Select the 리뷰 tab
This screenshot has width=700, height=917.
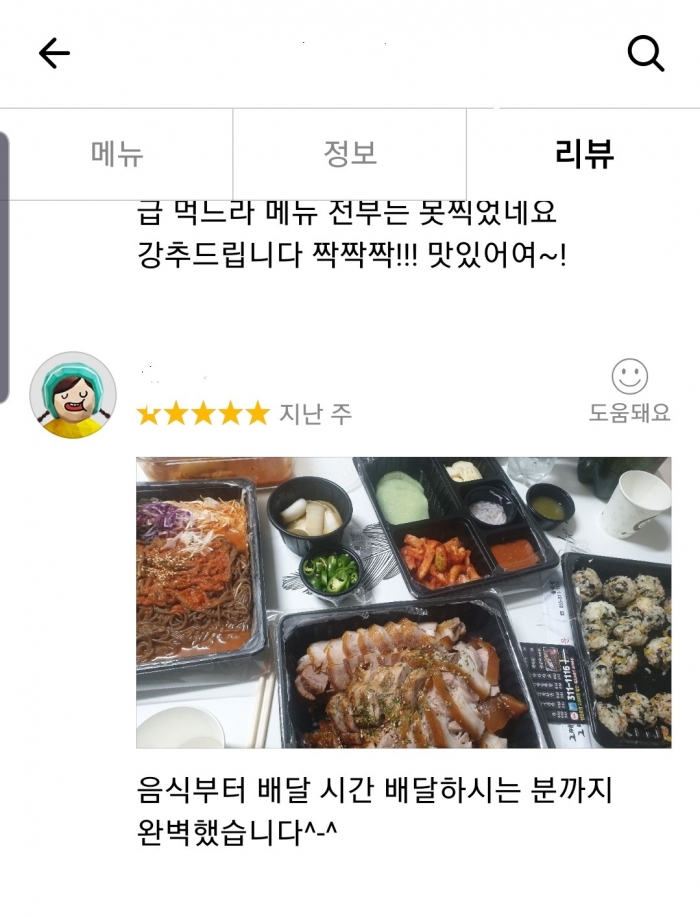pos(584,154)
